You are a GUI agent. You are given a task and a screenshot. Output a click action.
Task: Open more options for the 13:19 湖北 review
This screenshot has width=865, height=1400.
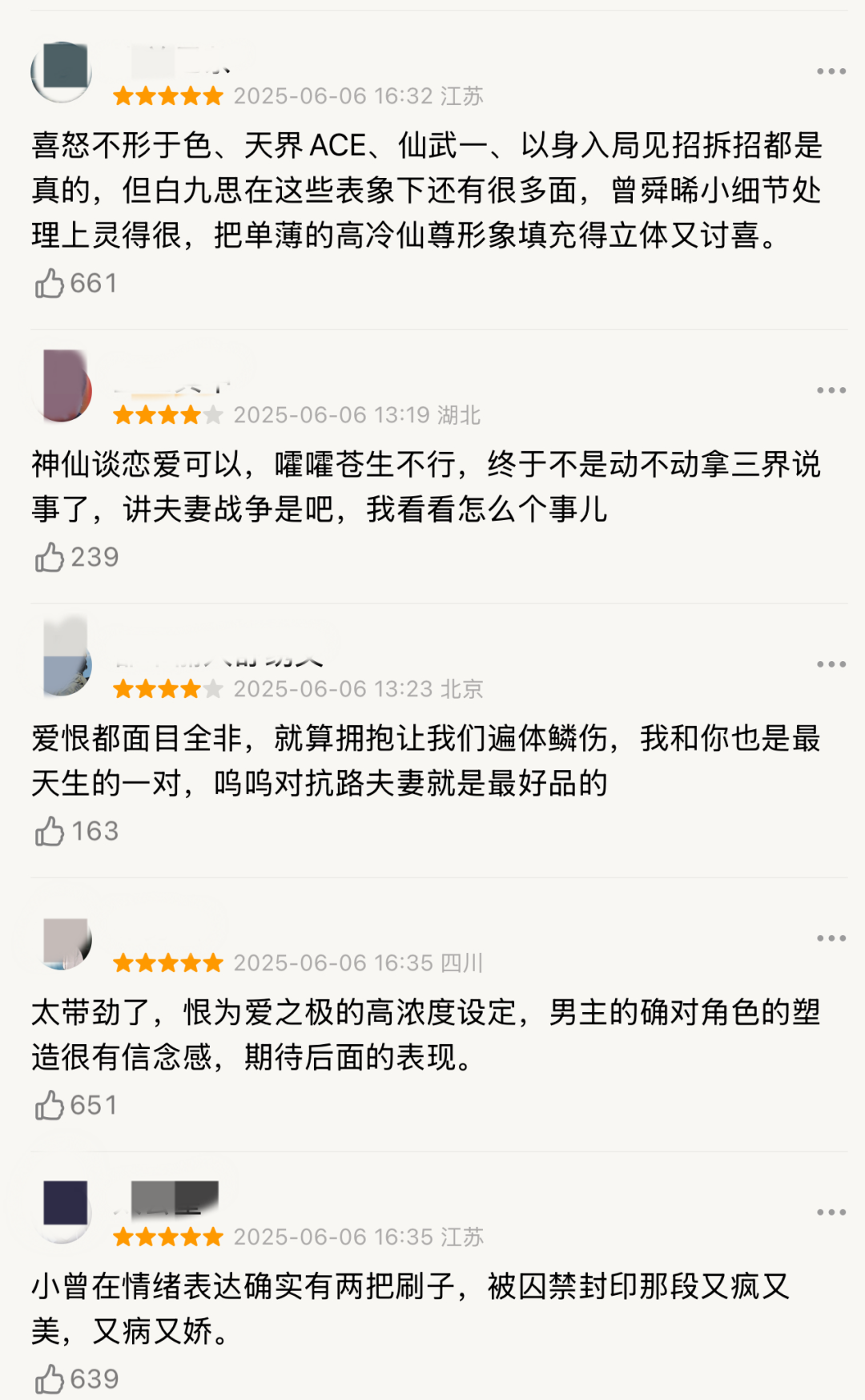coord(831,390)
